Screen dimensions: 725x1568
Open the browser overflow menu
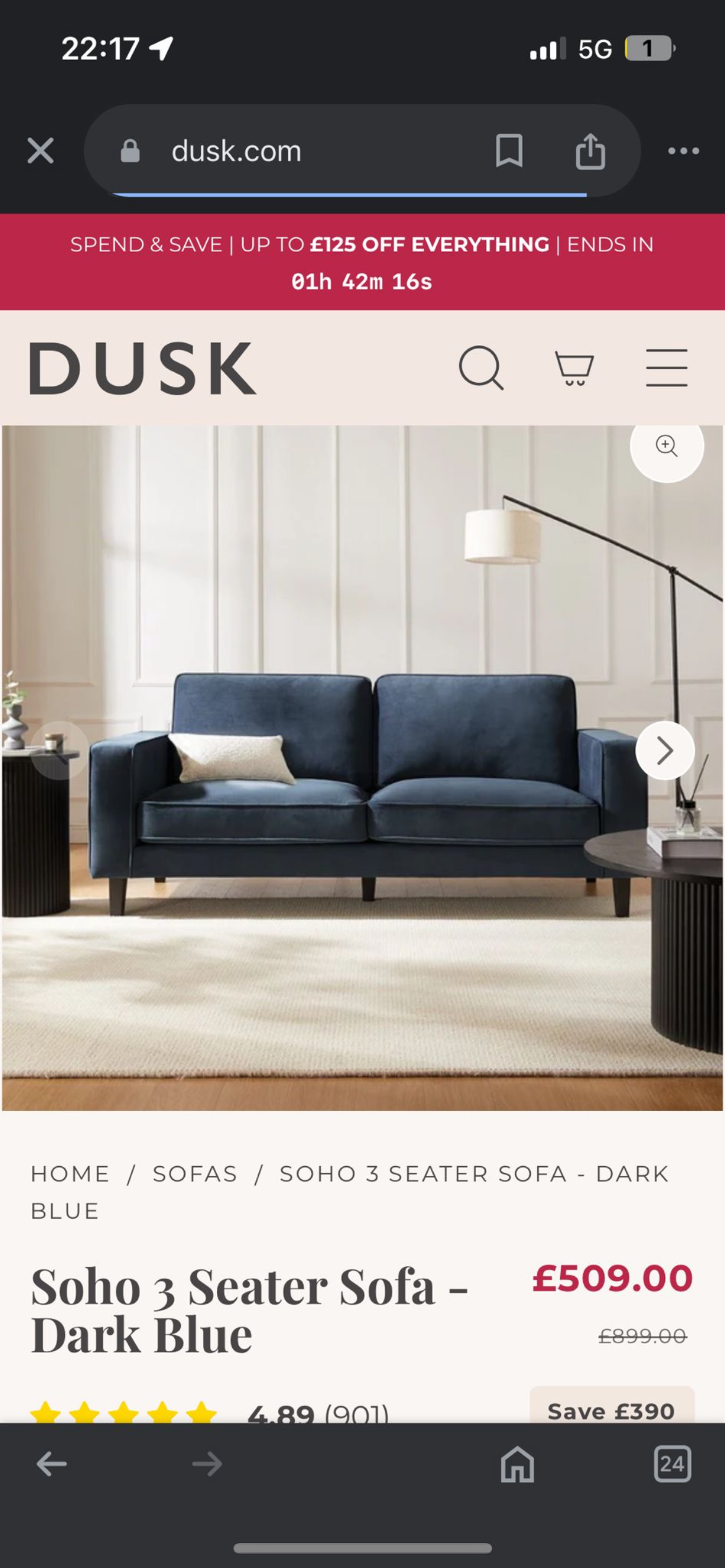pyautogui.click(x=683, y=150)
